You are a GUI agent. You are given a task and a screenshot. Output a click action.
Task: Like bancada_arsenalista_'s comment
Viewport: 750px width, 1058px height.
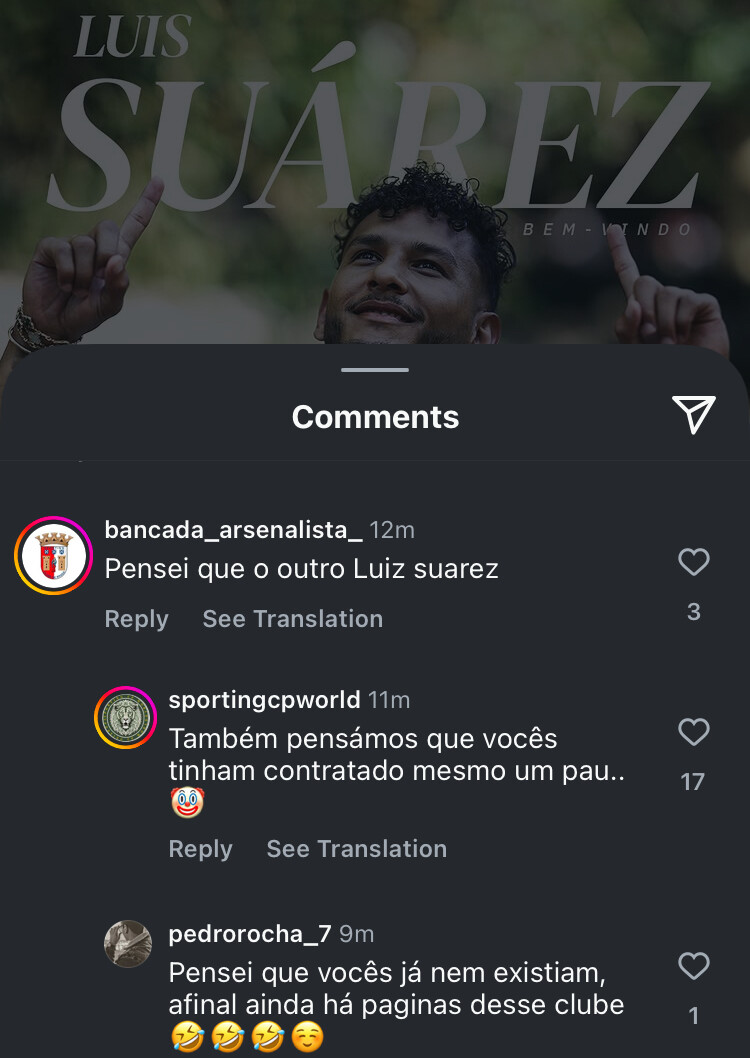[x=693, y=563]
